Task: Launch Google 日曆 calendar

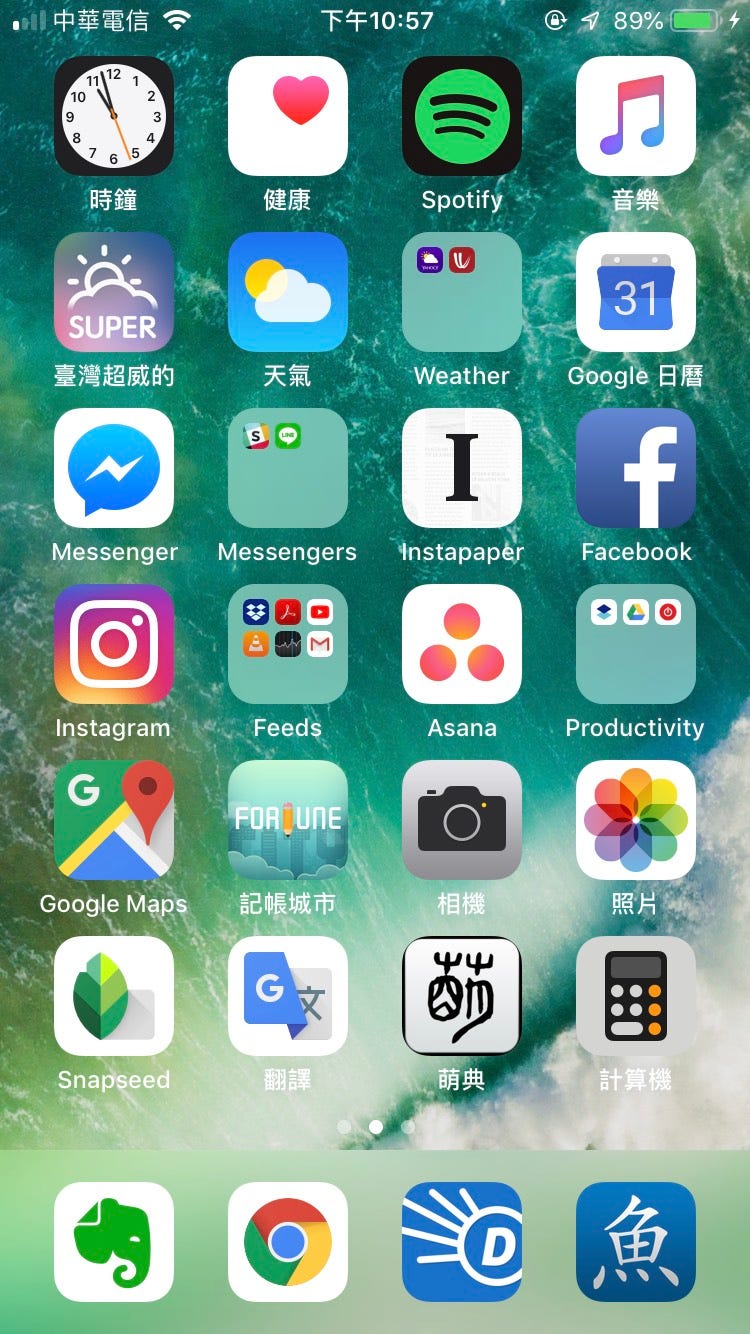Action: coord(635,292)
